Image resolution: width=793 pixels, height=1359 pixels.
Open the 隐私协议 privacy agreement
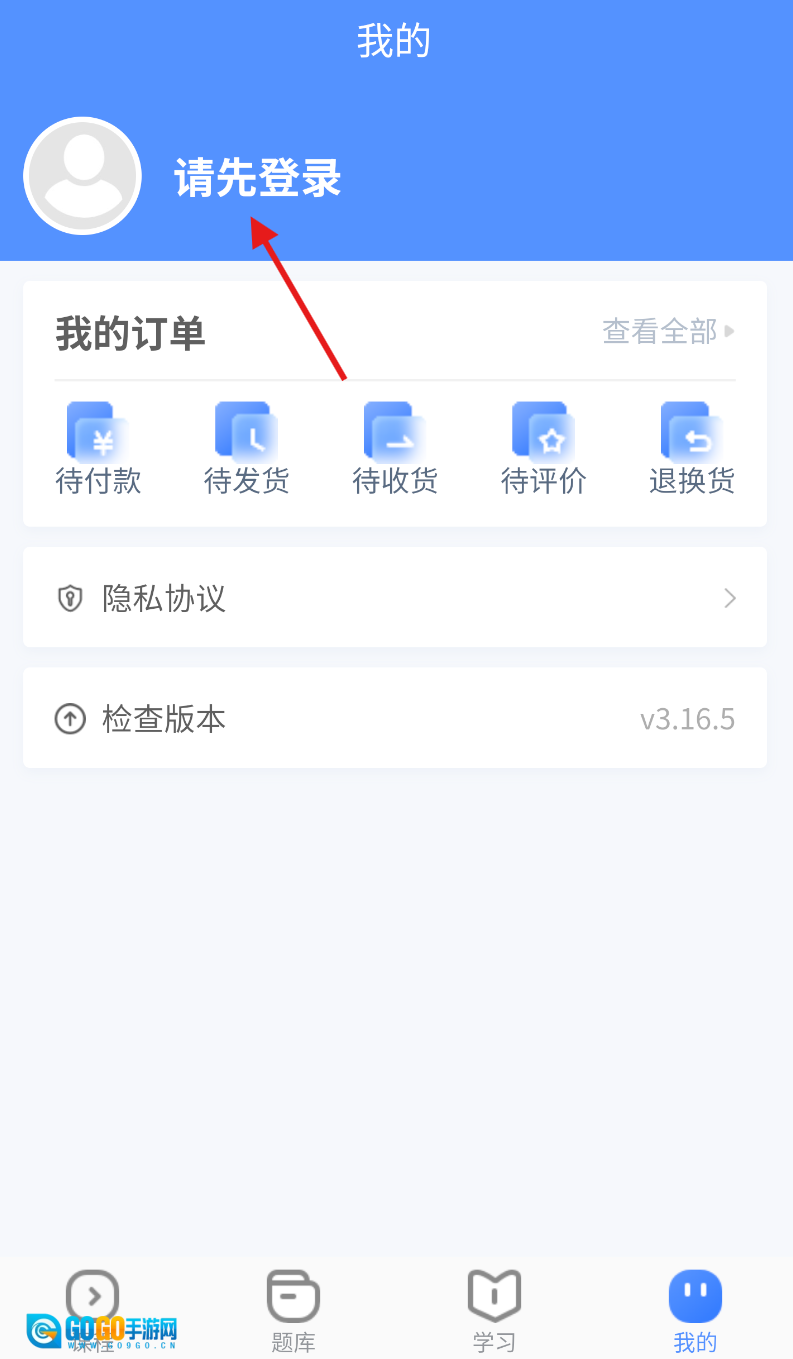[x=395, y=598]
